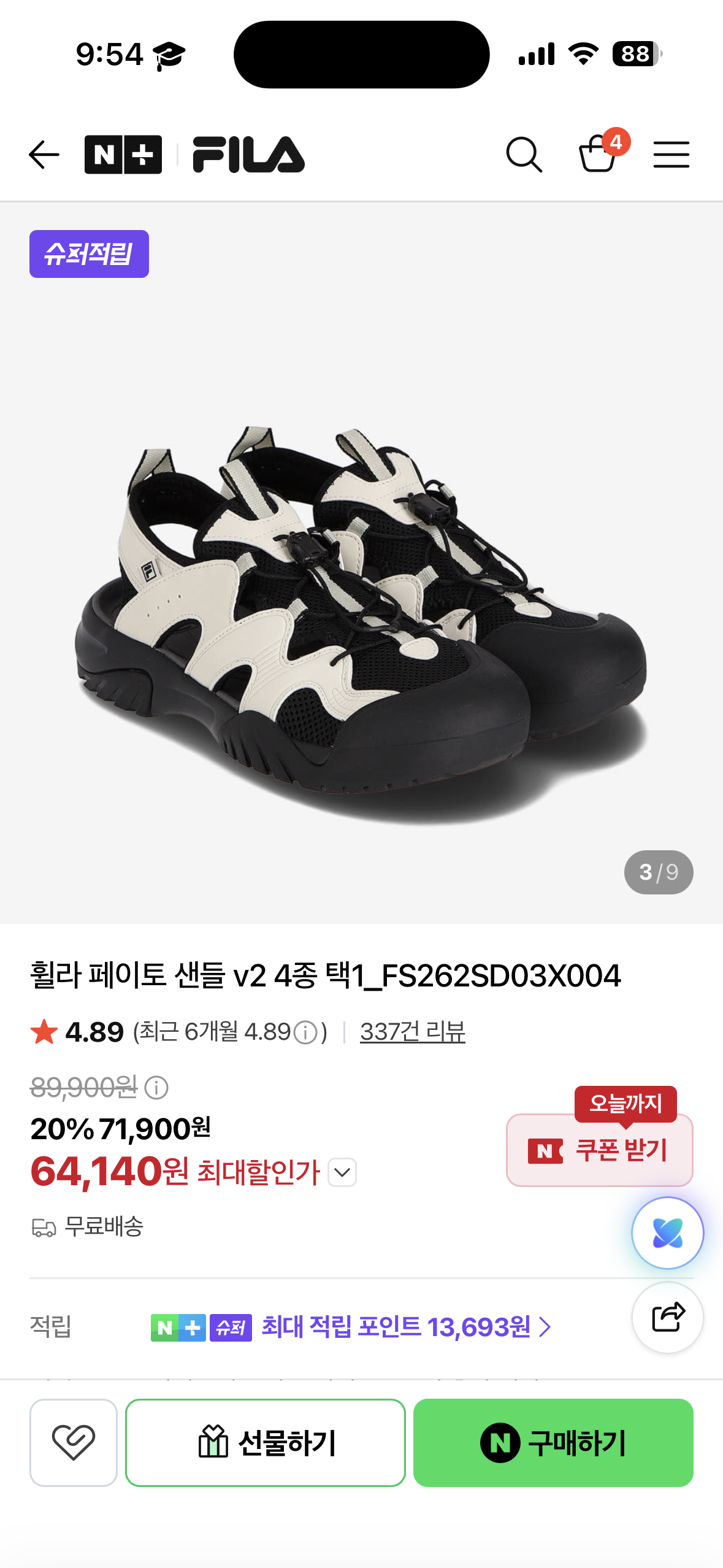The image size is (723, 1568).
Task: Go back using the arrow icon
Action: (x=44, y=154)
